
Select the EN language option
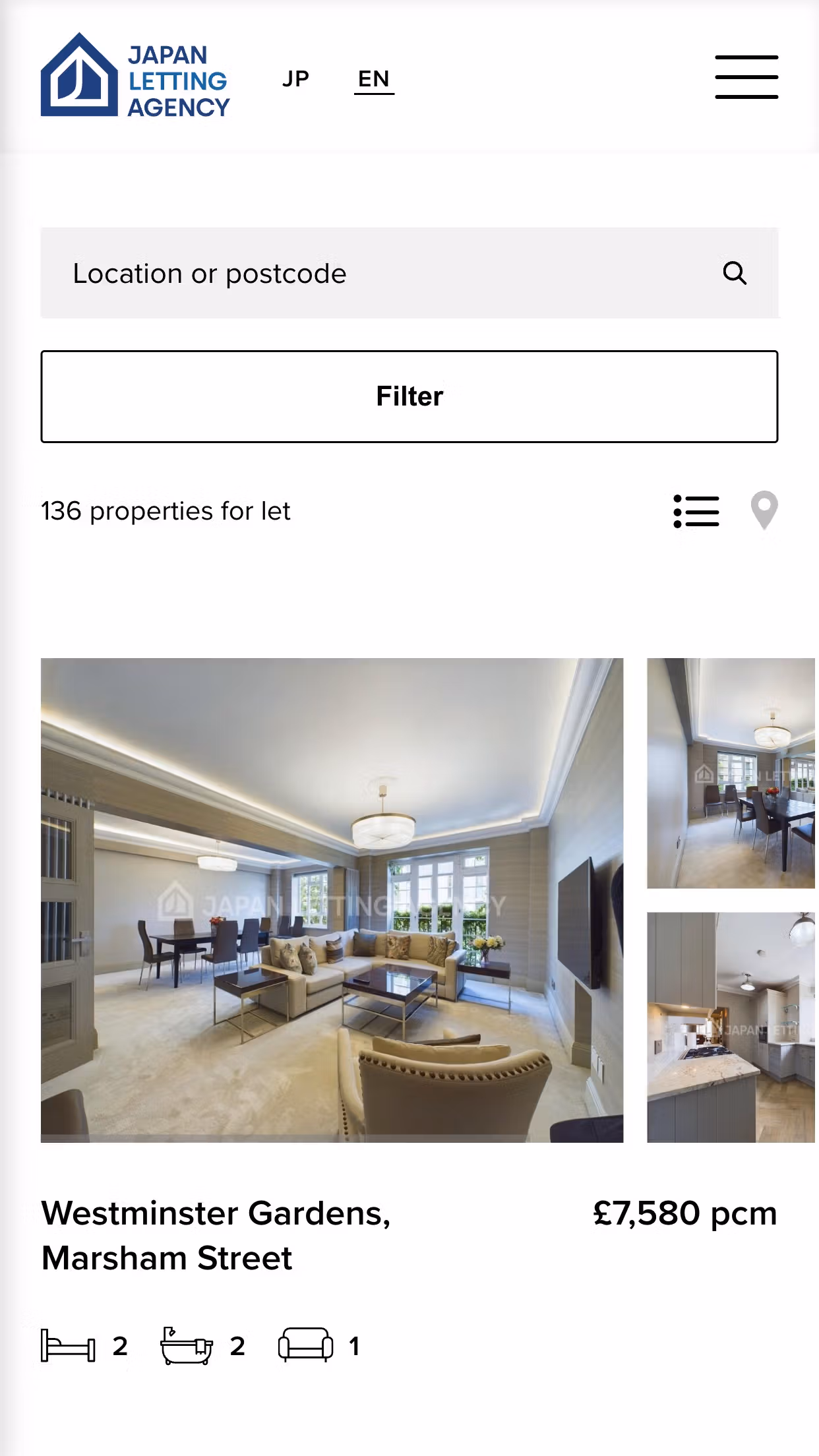click(374, 79)
